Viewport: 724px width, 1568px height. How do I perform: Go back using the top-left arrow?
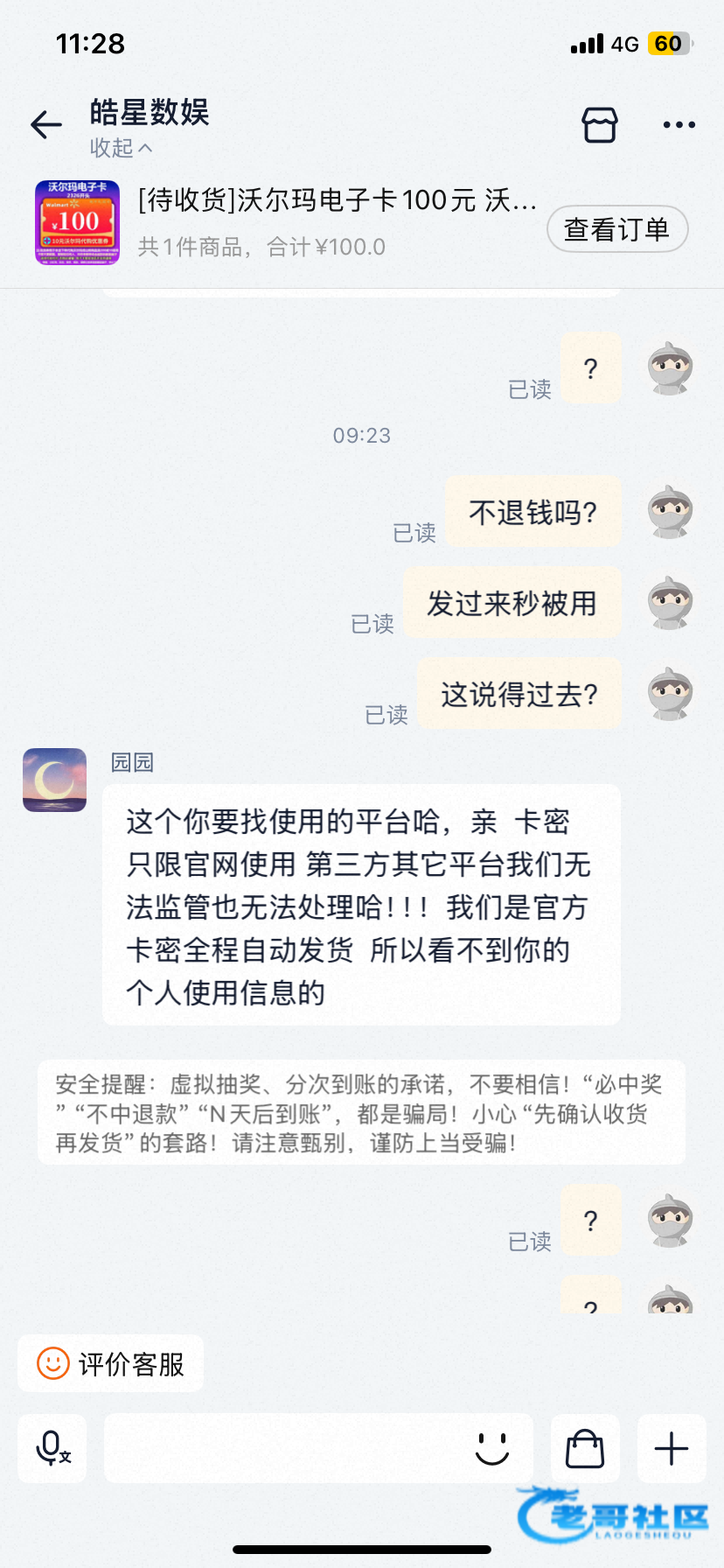click(x=46, y=125)
